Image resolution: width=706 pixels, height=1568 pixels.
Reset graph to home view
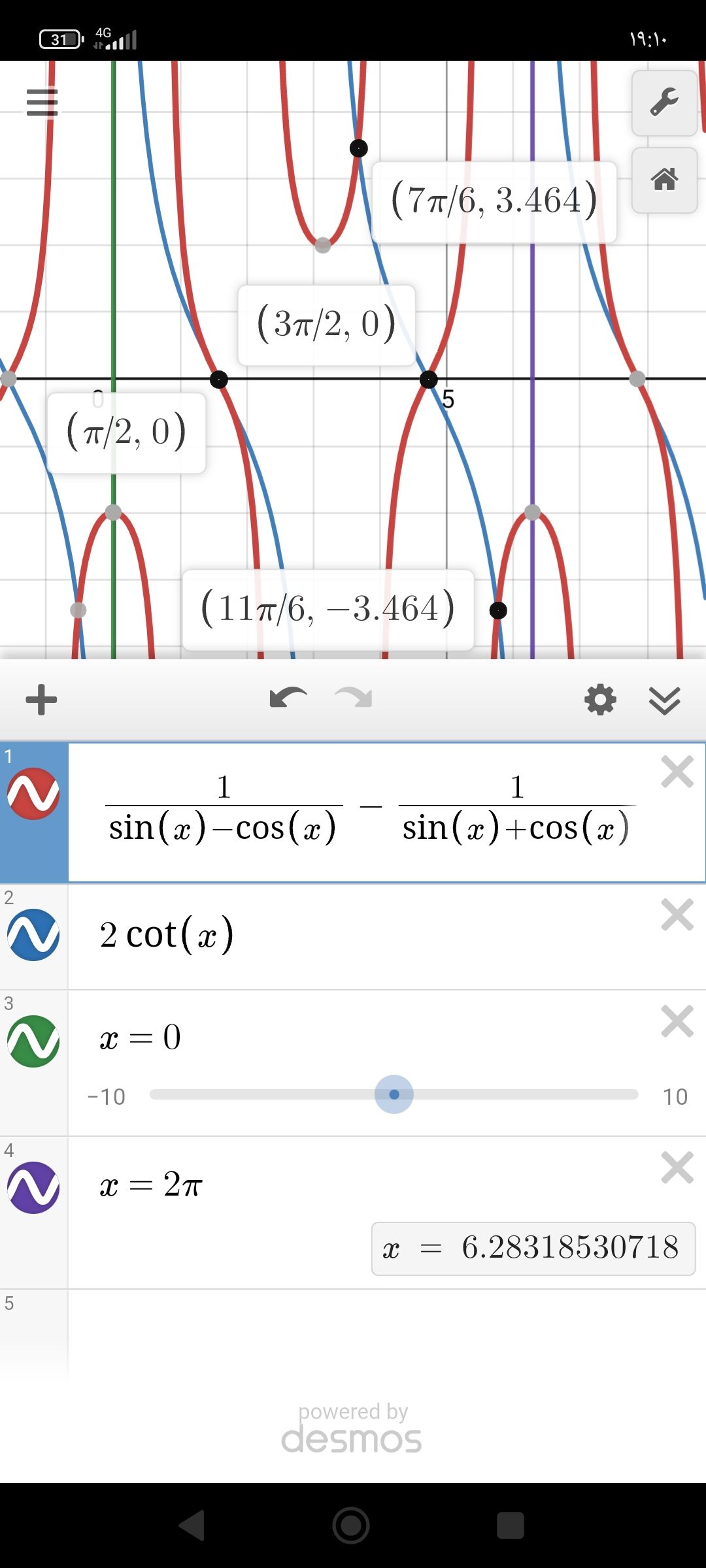coord(664,180)
